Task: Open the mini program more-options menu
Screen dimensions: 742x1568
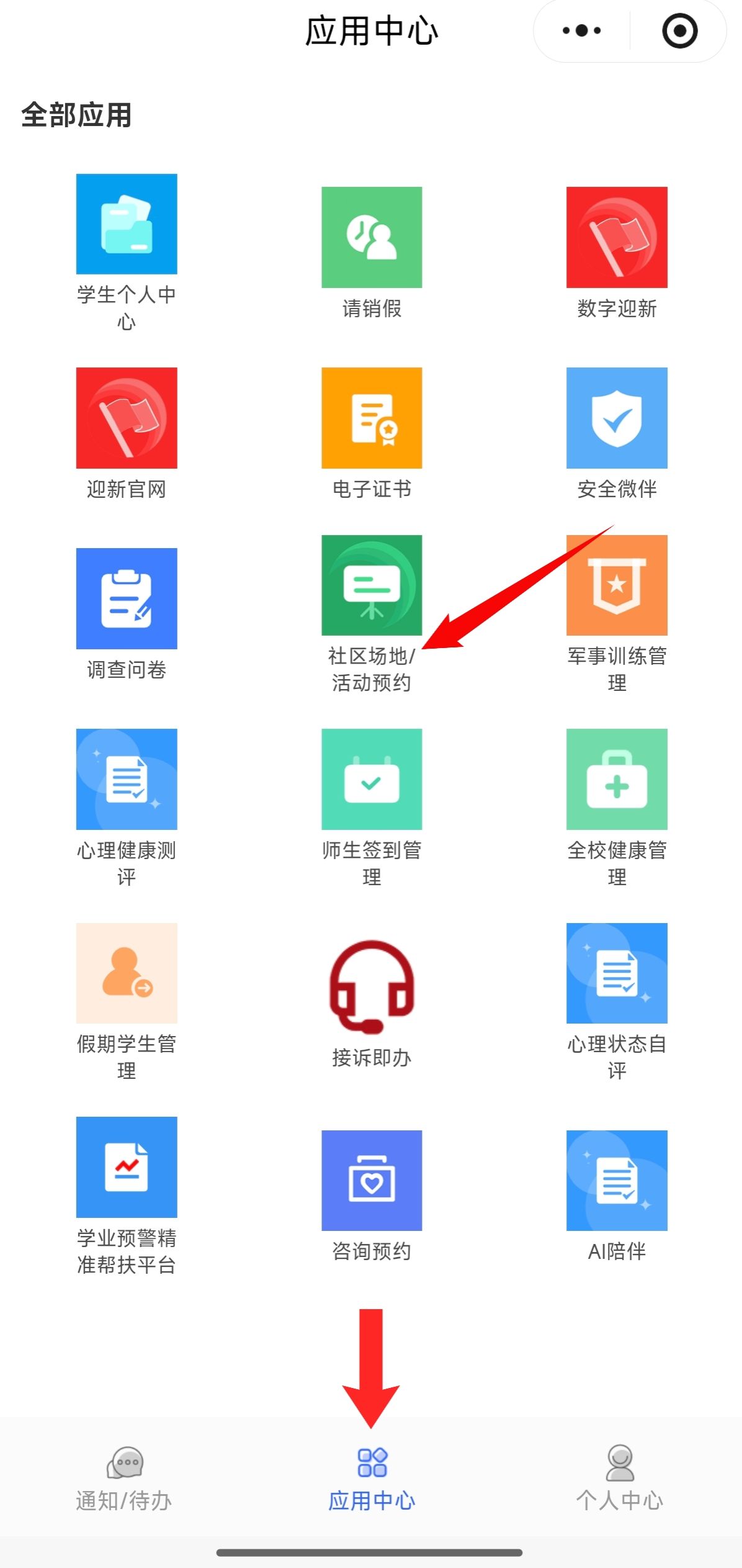Action: click(x=581, y=30)
